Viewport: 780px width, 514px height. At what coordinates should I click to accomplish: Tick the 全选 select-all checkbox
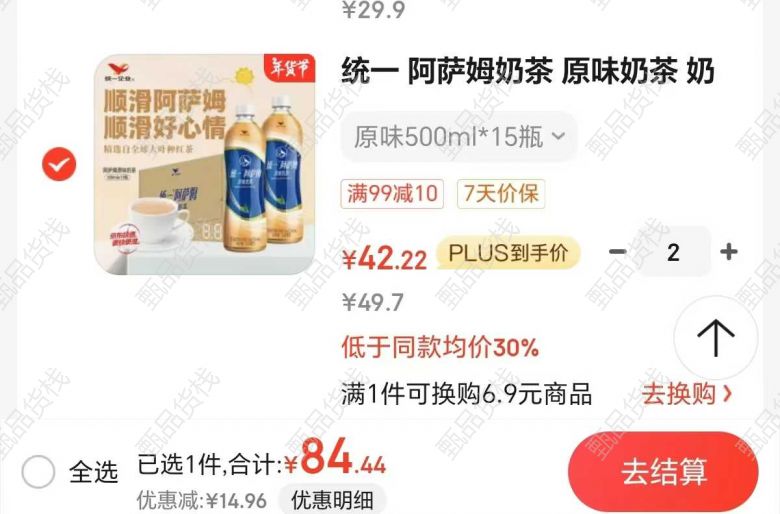coord(38,471)
